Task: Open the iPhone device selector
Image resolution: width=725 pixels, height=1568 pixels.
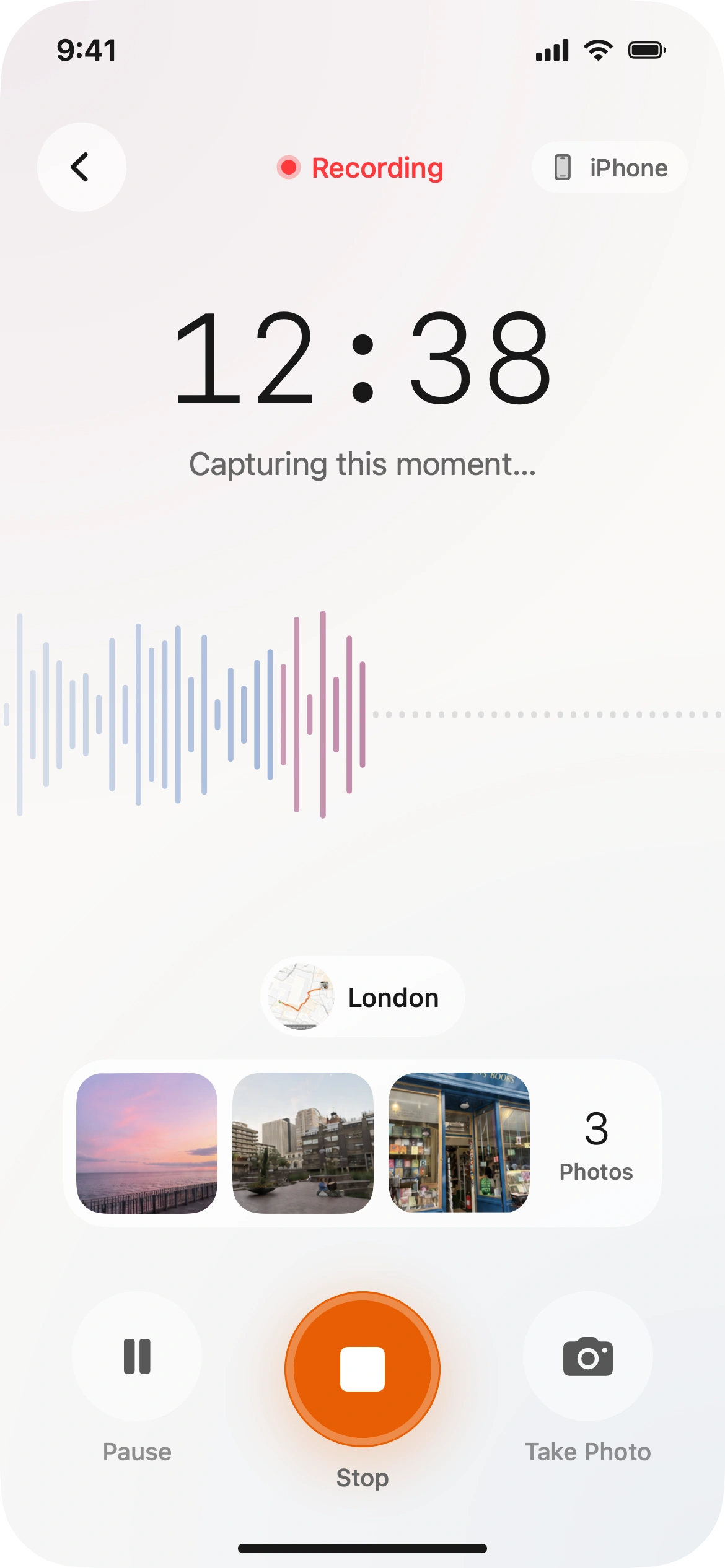Action: [x=609, y=167]
